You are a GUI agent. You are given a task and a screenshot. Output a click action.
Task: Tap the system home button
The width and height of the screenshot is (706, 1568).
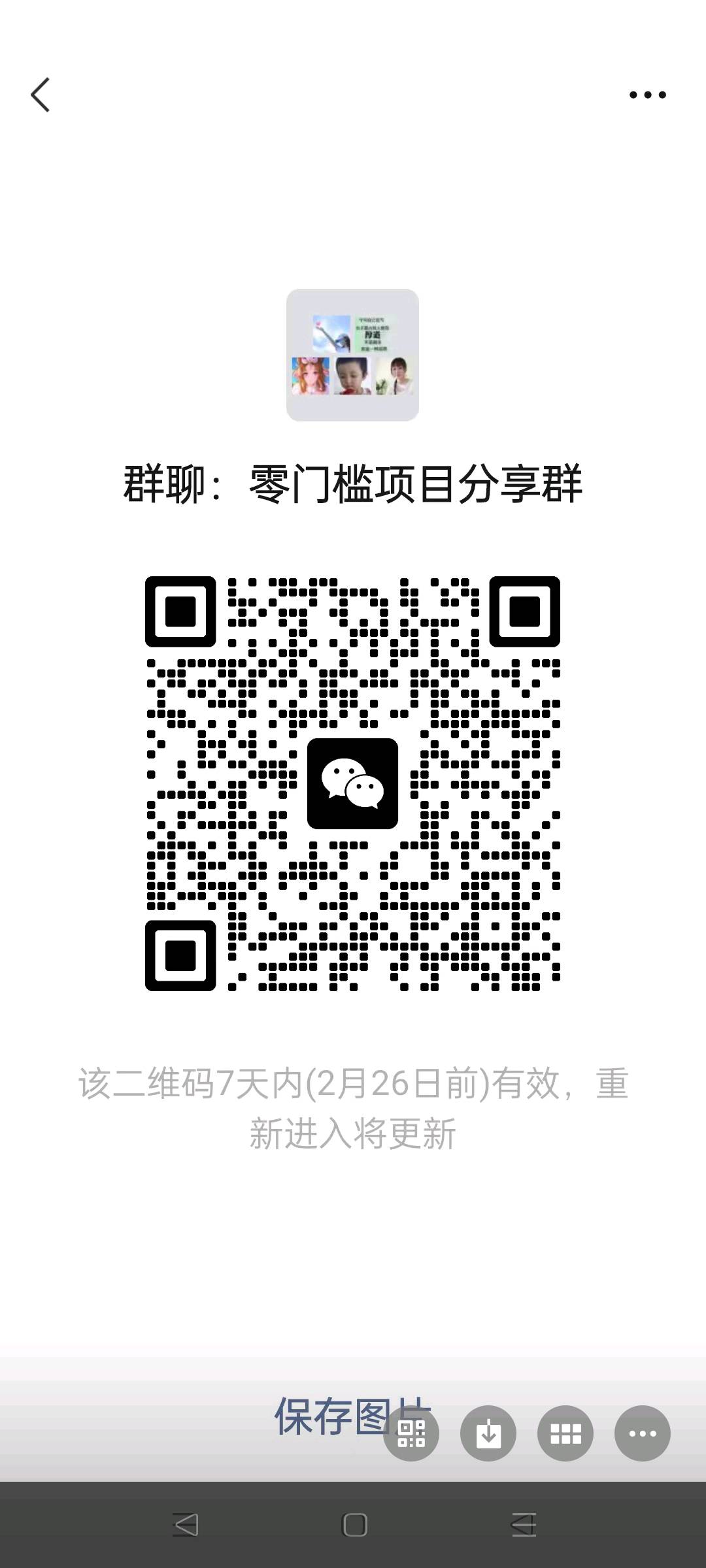click(x=354, y=1525)
